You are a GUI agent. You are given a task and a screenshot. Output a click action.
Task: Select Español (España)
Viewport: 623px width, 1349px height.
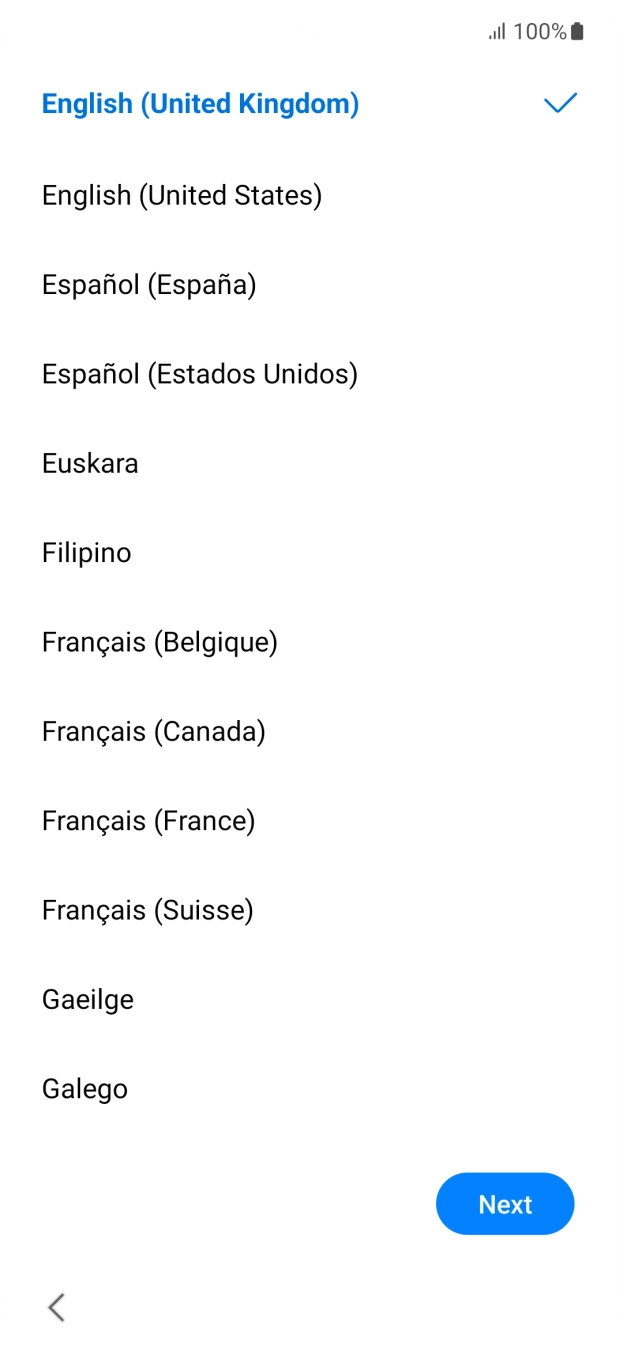(149, 285)
